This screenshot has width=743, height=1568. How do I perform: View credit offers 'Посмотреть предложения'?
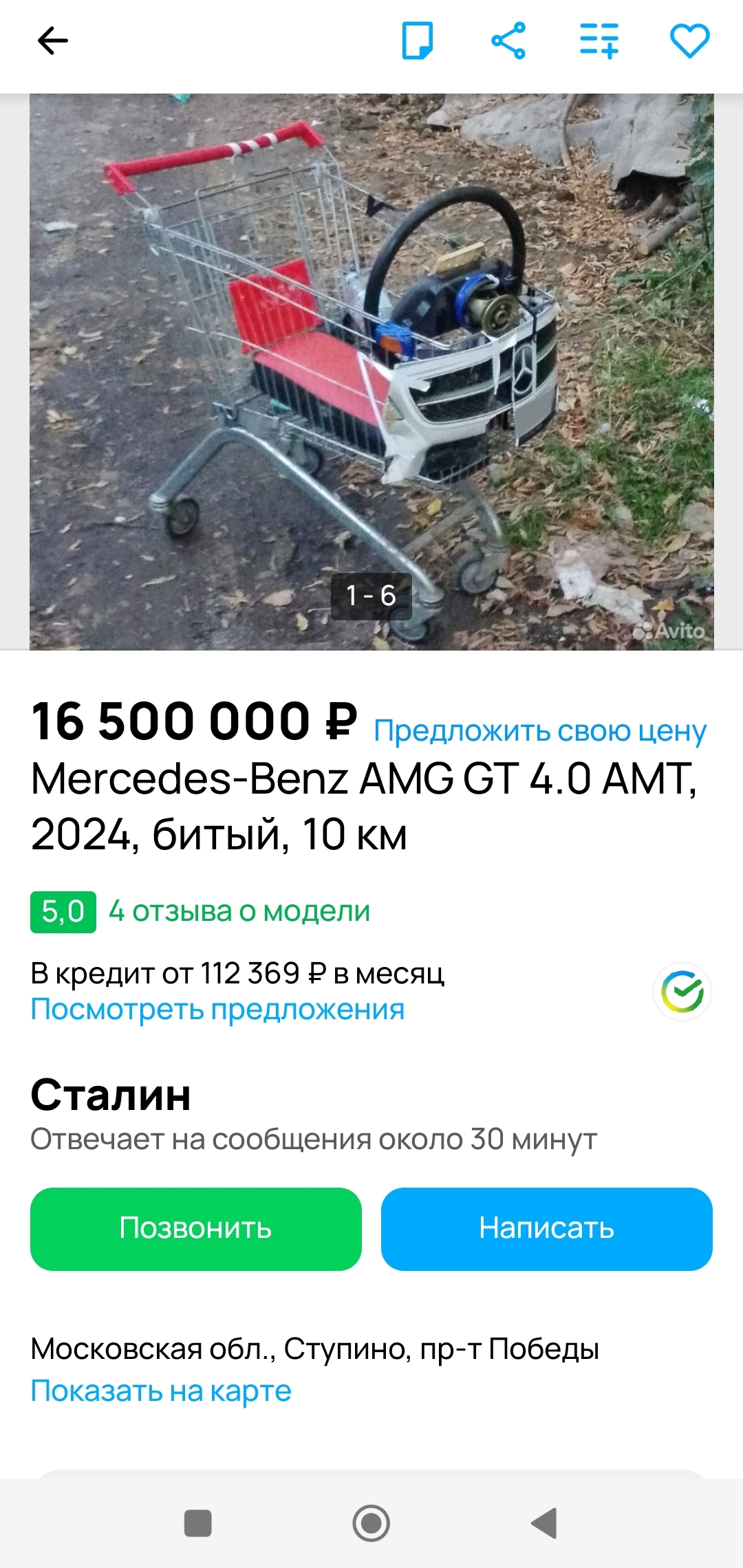tap(217, 1010)
